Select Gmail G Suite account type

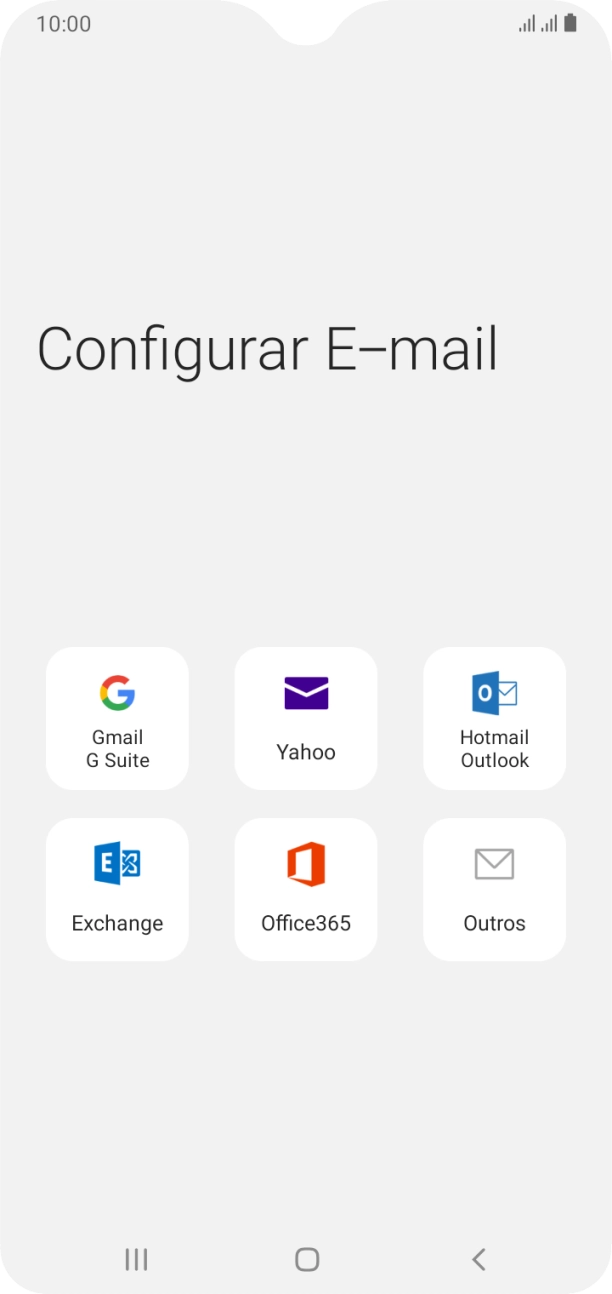pyautogui.click(x=117, y=718)
